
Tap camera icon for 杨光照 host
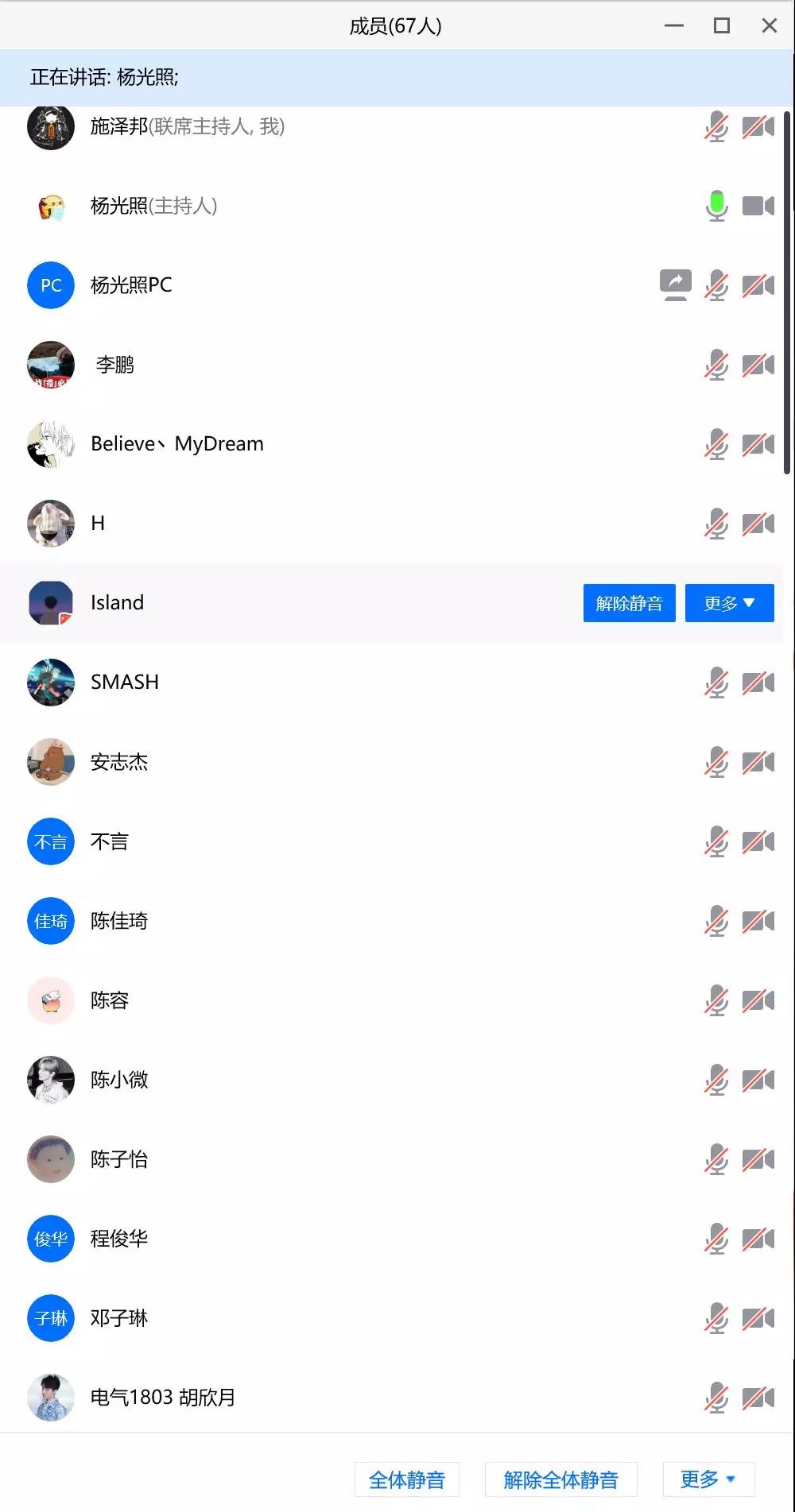[x=758, y=206]
